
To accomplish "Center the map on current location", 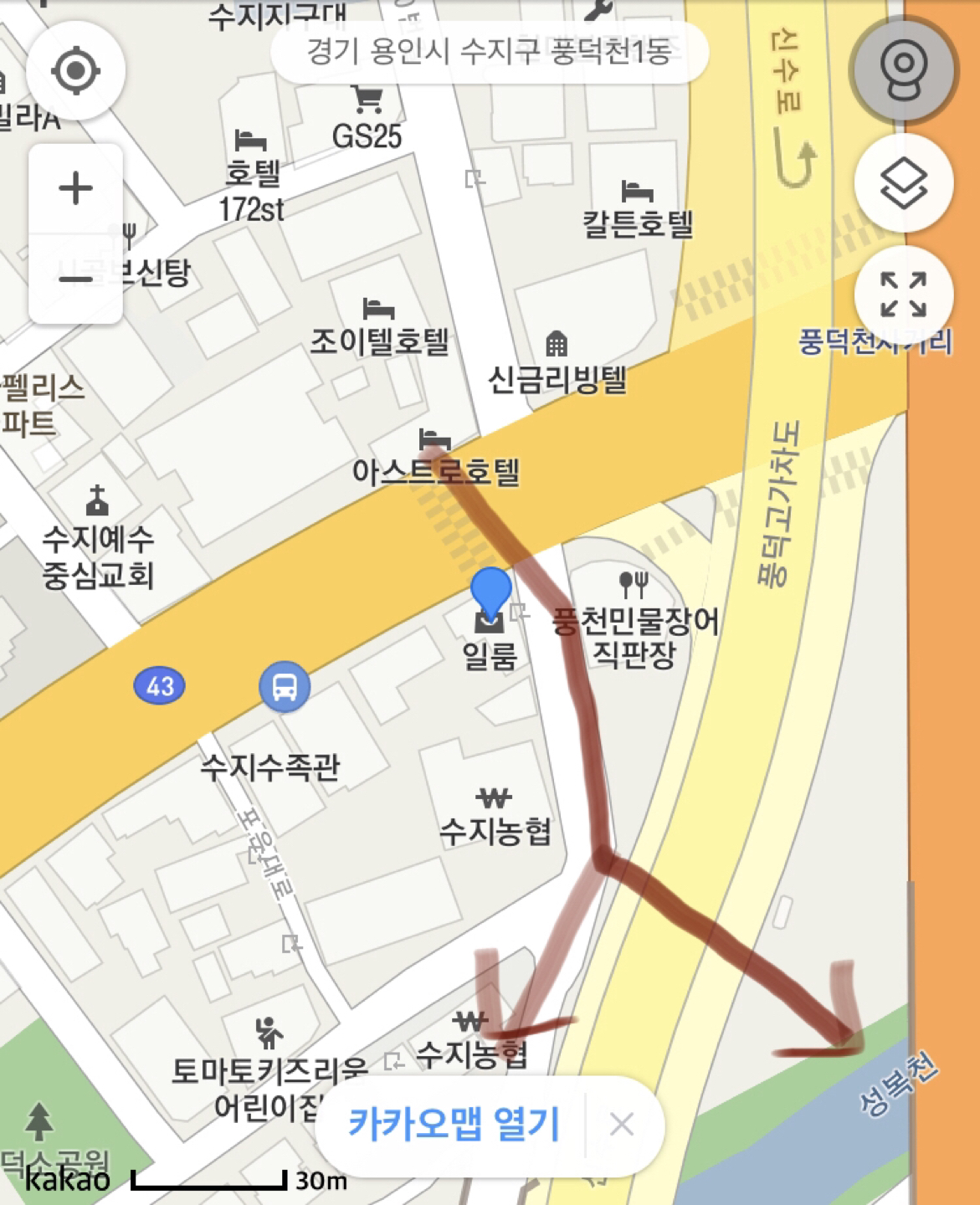I will pos(76,71).
